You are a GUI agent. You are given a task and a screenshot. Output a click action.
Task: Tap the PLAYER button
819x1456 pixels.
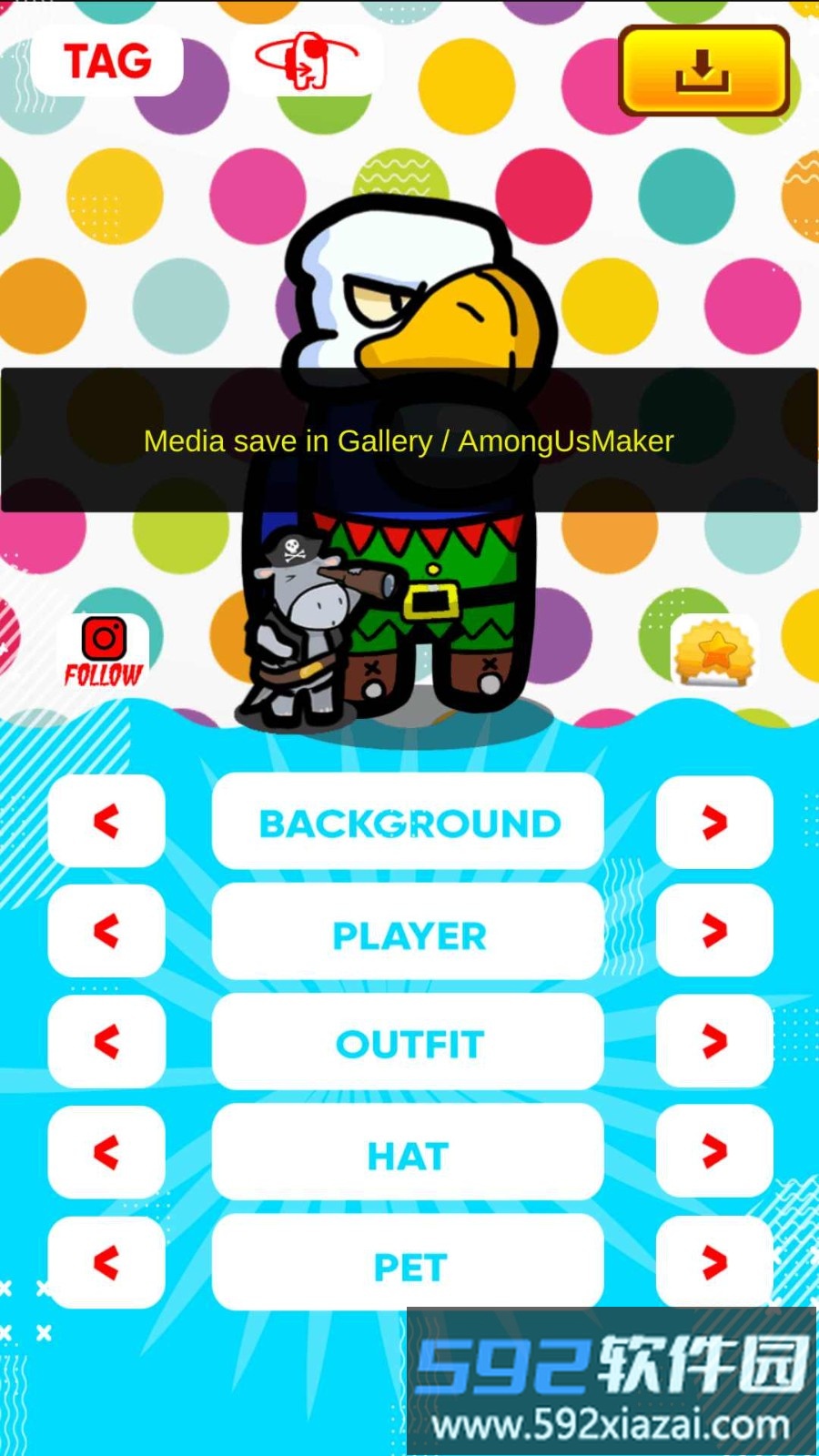[x=408, y=934]
